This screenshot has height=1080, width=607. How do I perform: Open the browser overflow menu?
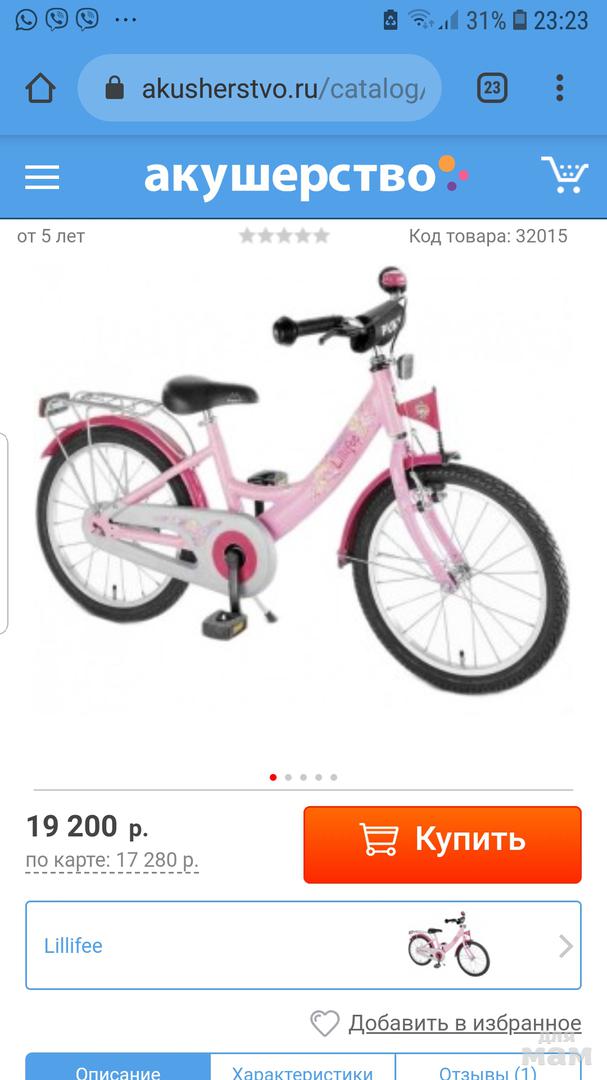click(560, 88)
